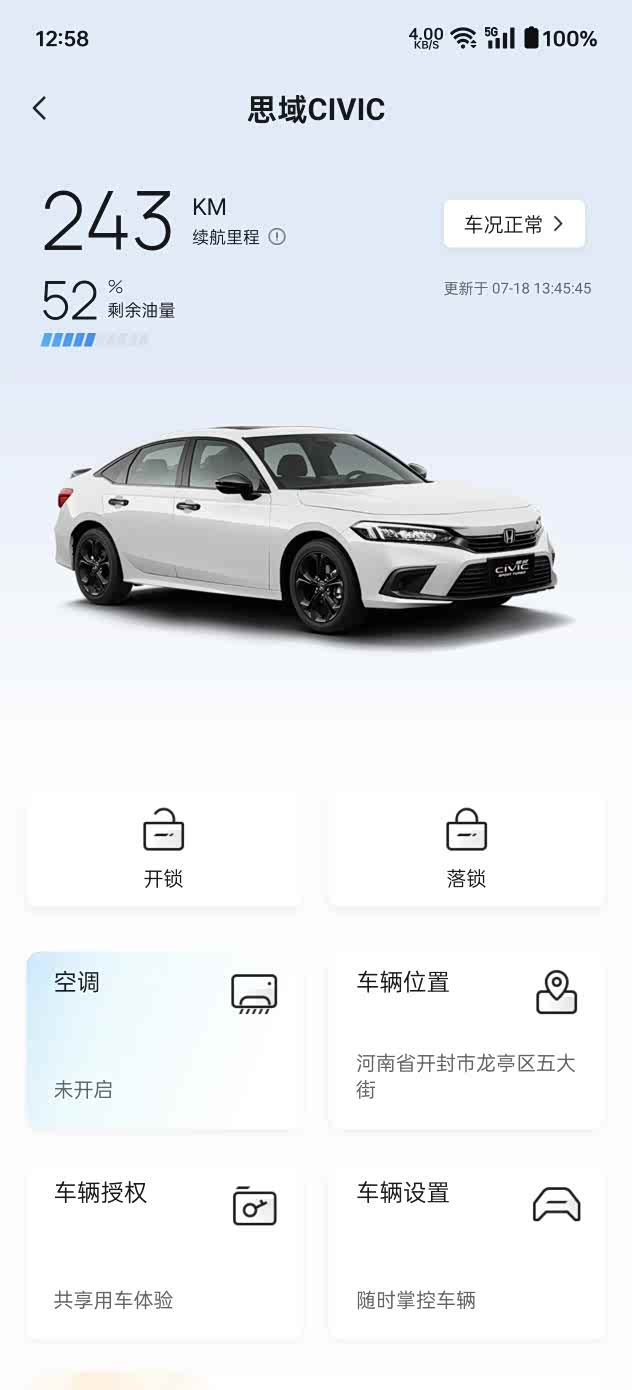Viewport: 632px width, 1390px height.
Task: Open the 车辆设置 vehicle settings card
Action: [x=466, y=1250]
